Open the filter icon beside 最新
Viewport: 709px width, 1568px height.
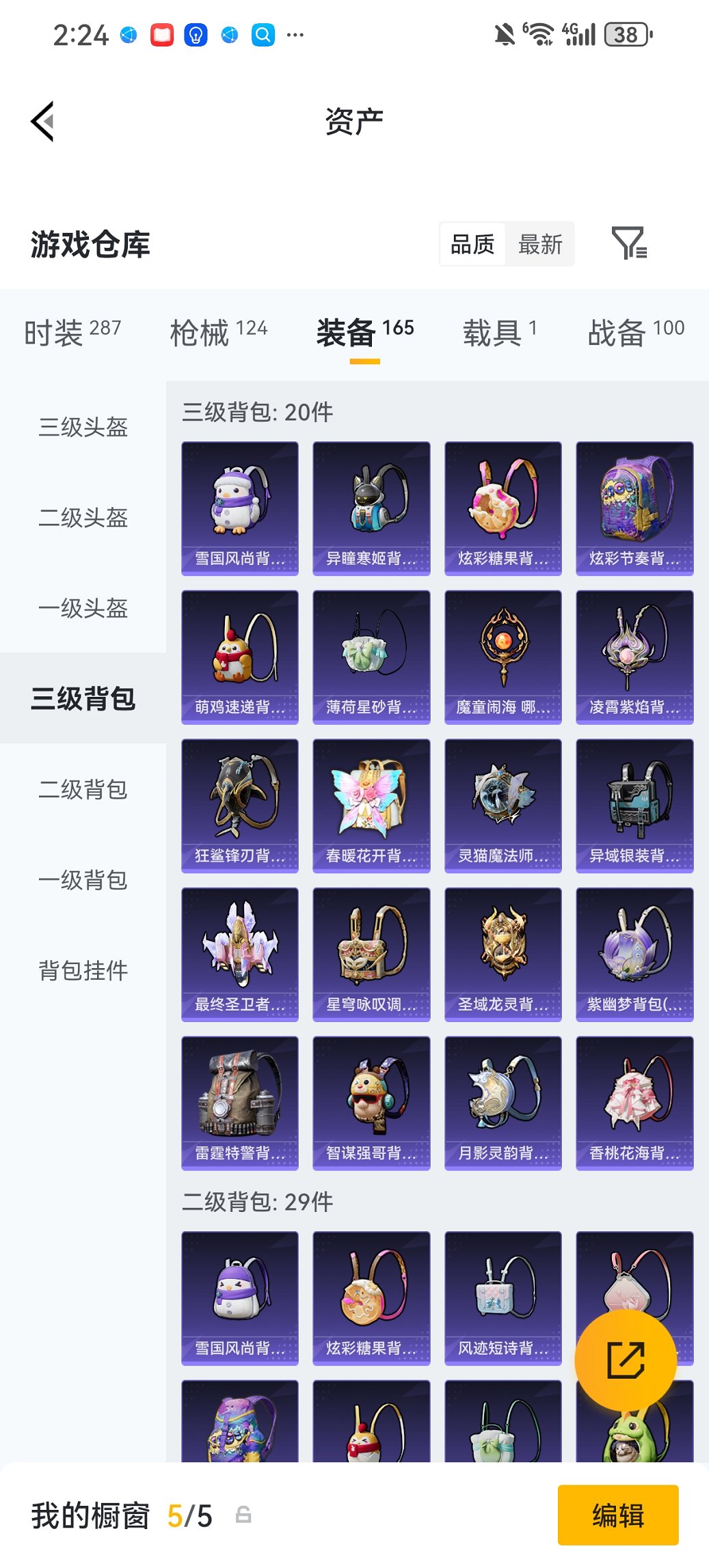(628, 244)
